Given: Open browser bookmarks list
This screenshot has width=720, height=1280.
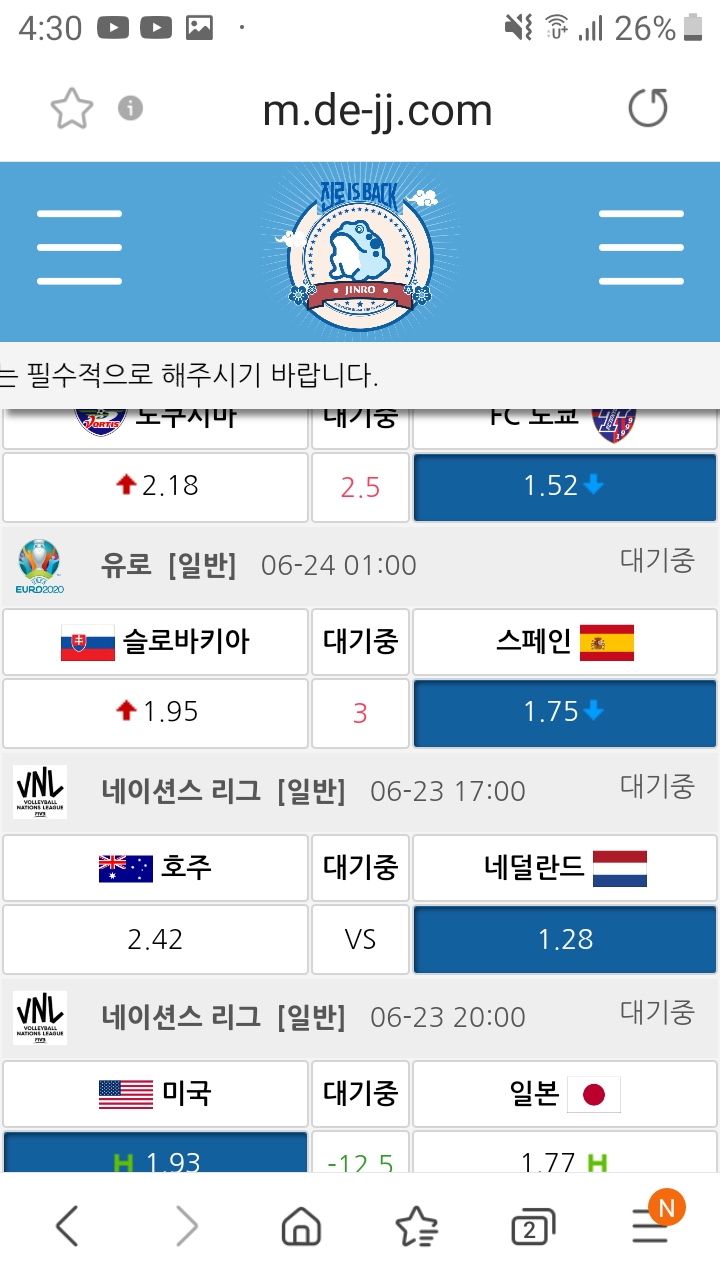Looking at the screenshot, I should point(416,1226).
